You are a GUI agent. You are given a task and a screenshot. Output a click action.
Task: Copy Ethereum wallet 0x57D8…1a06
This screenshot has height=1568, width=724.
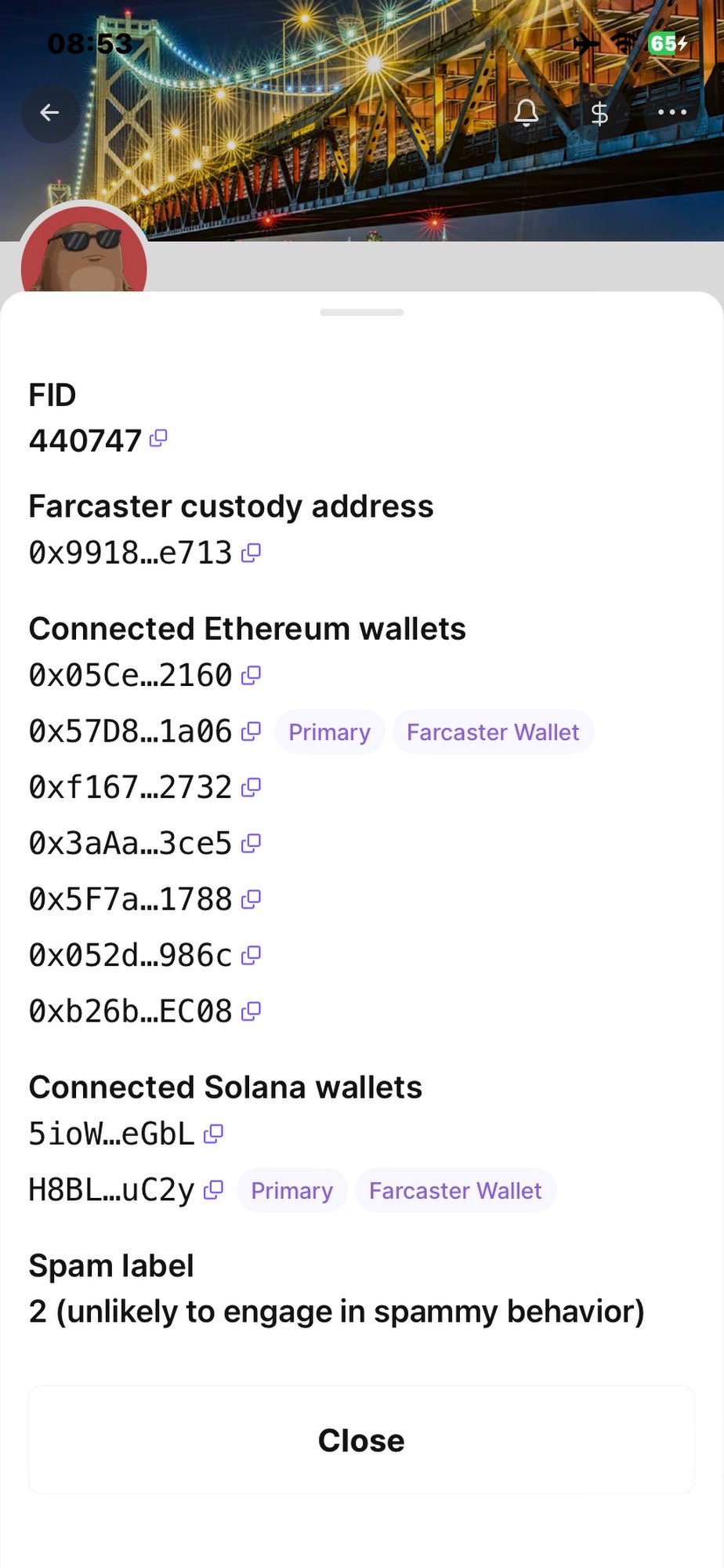click(251, 731)
